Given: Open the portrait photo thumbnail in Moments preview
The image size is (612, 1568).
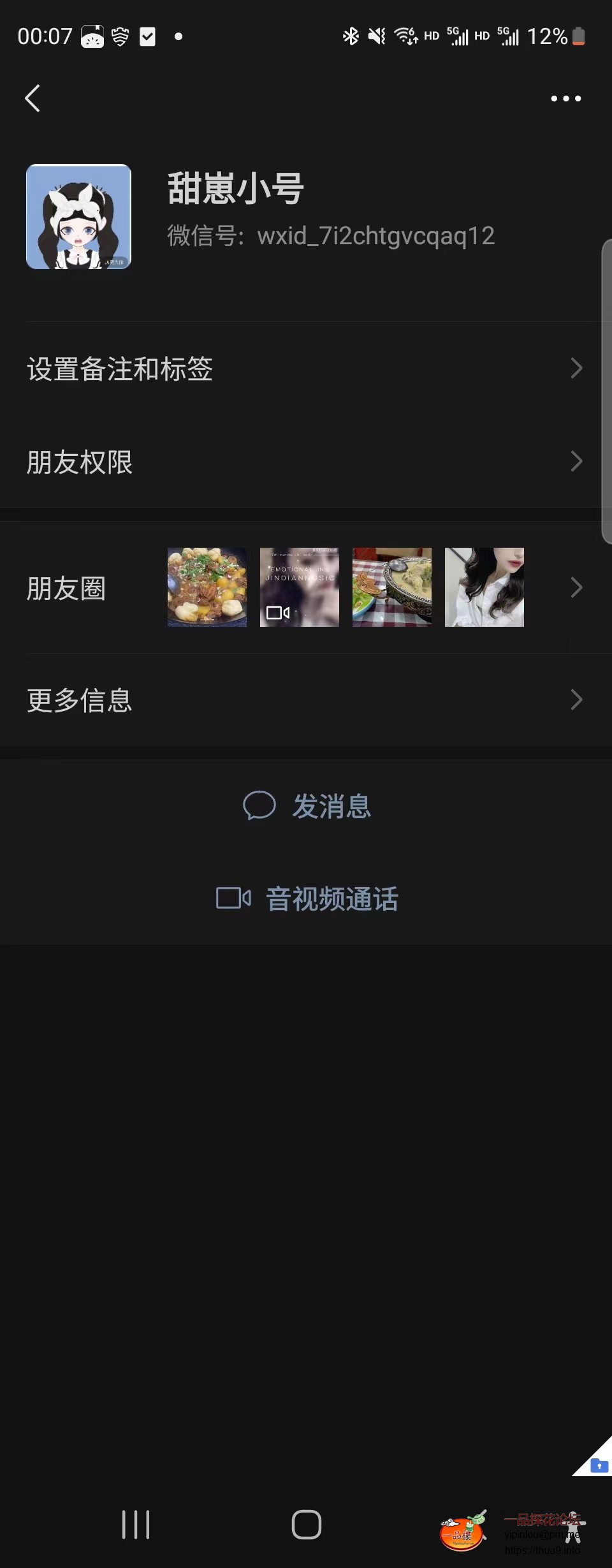Looking at the screenshot, I should tap(484, 587).
